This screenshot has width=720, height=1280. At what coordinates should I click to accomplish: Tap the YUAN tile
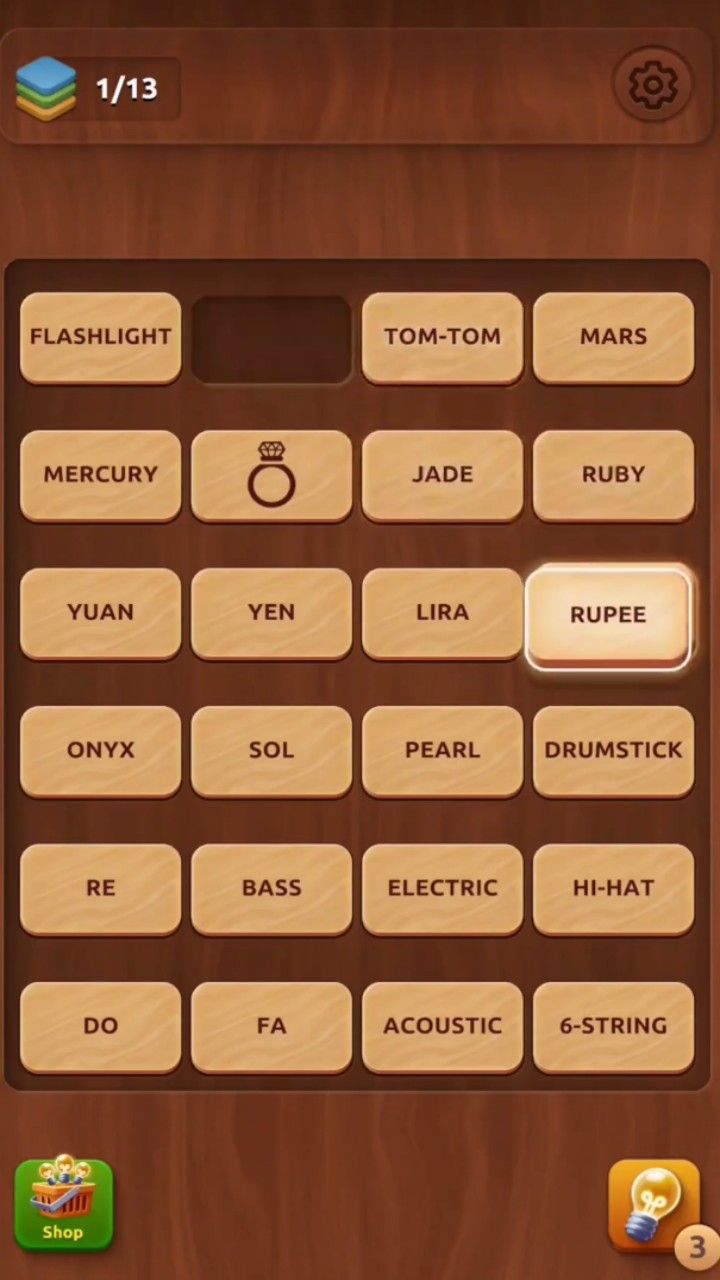point(100,612)
